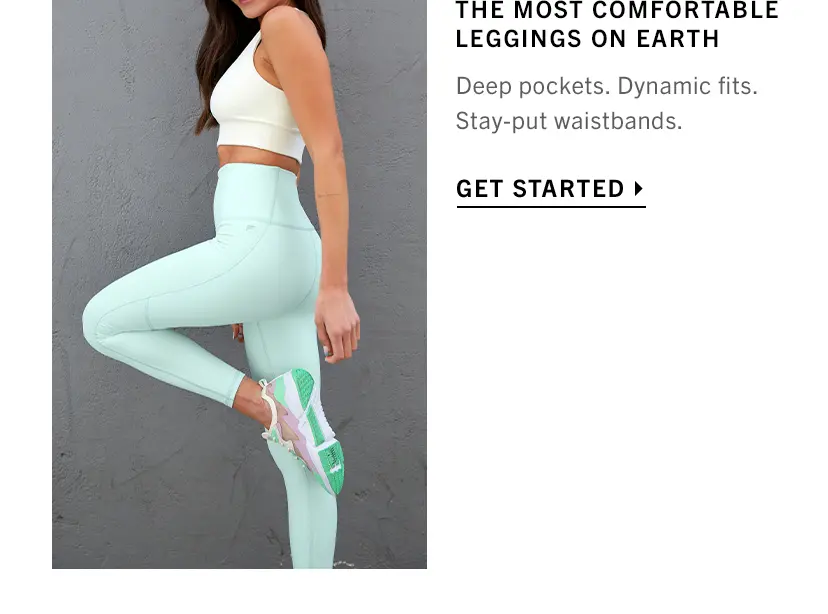Tap the GET STARTED link
Viewport: 828px width, 614px height.
[549, 189]
